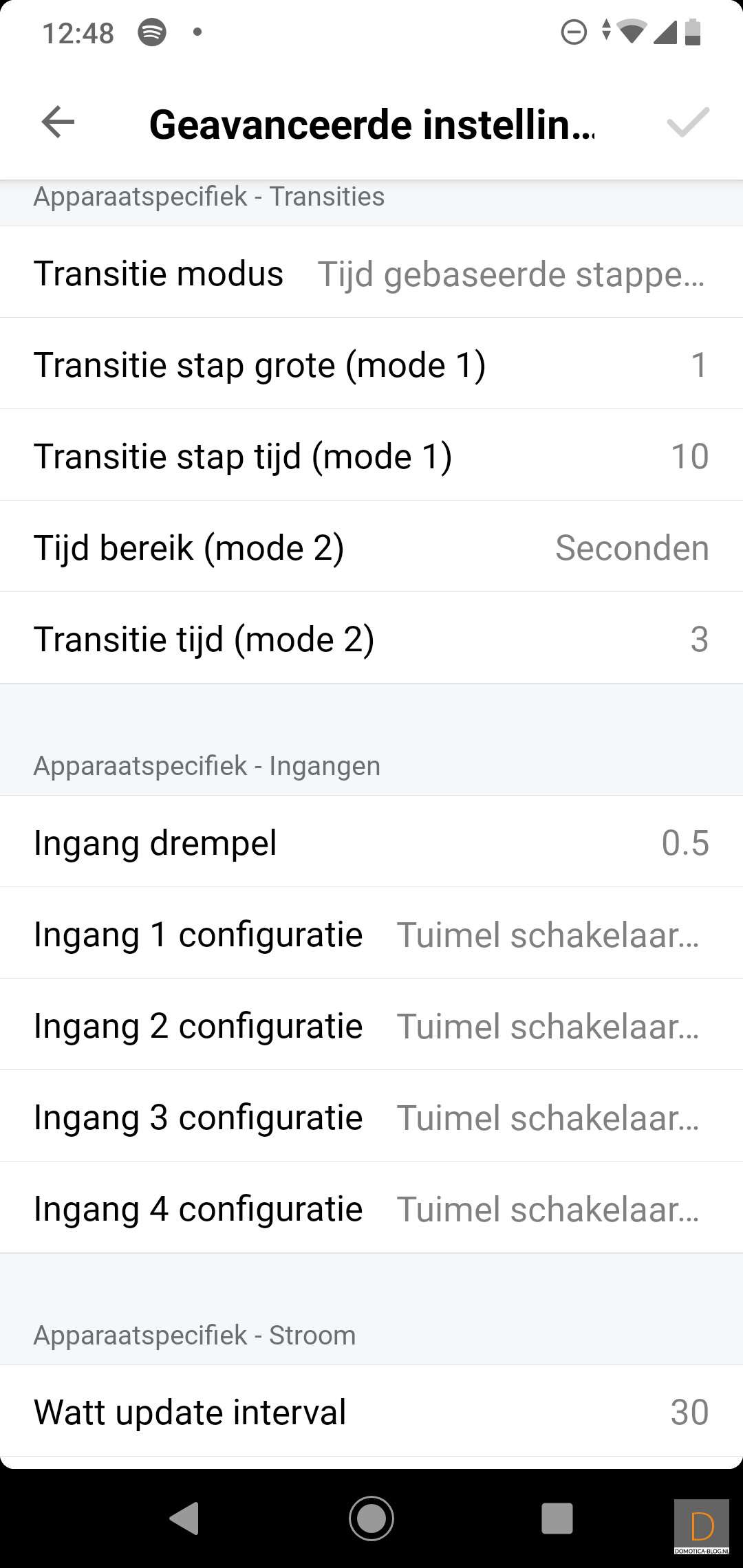Screen dimensions: 743x1568
Task: Go back using the top-left arrow
Action: pos(58,123)
